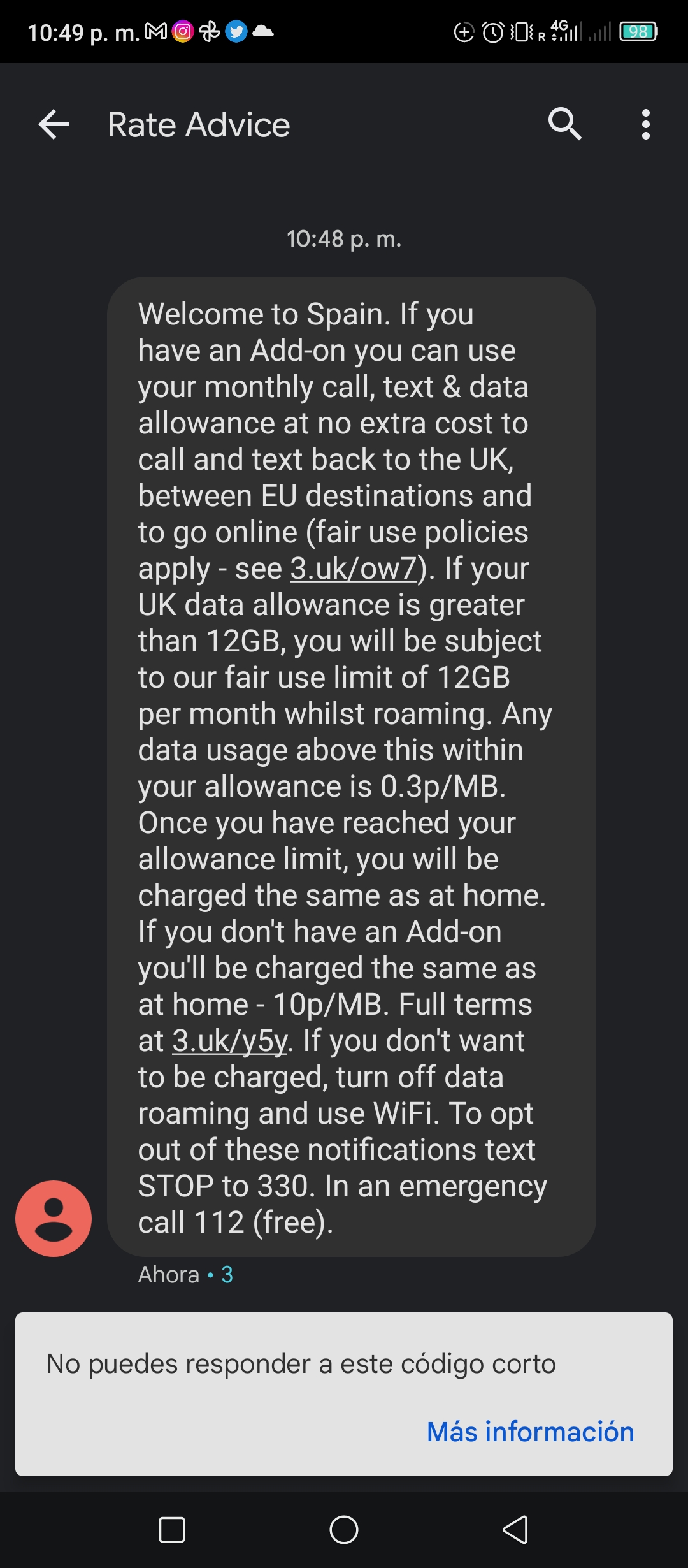Go back using the top arrow

[54, 124]
